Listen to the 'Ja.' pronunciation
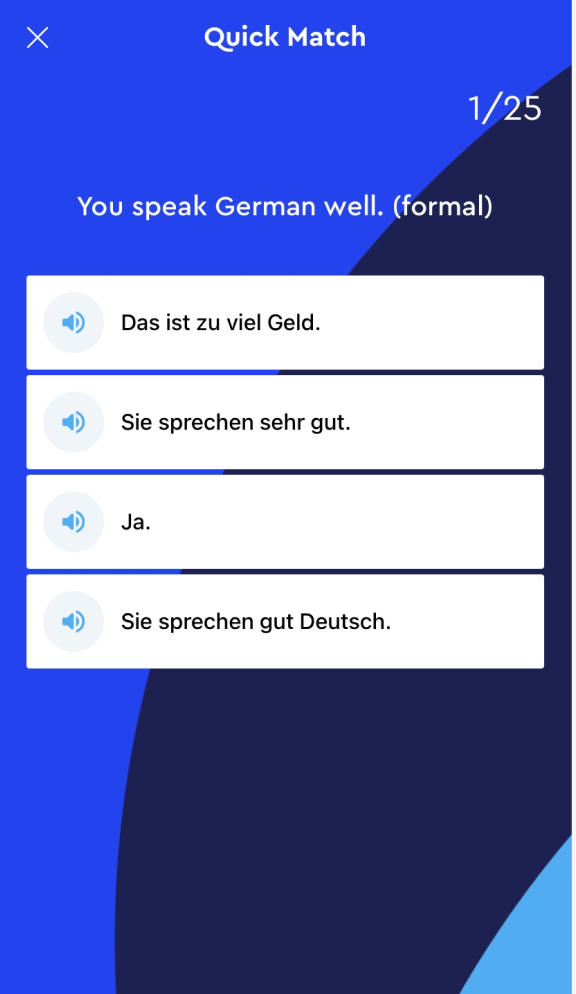576x994 pixels. (73, 522)
